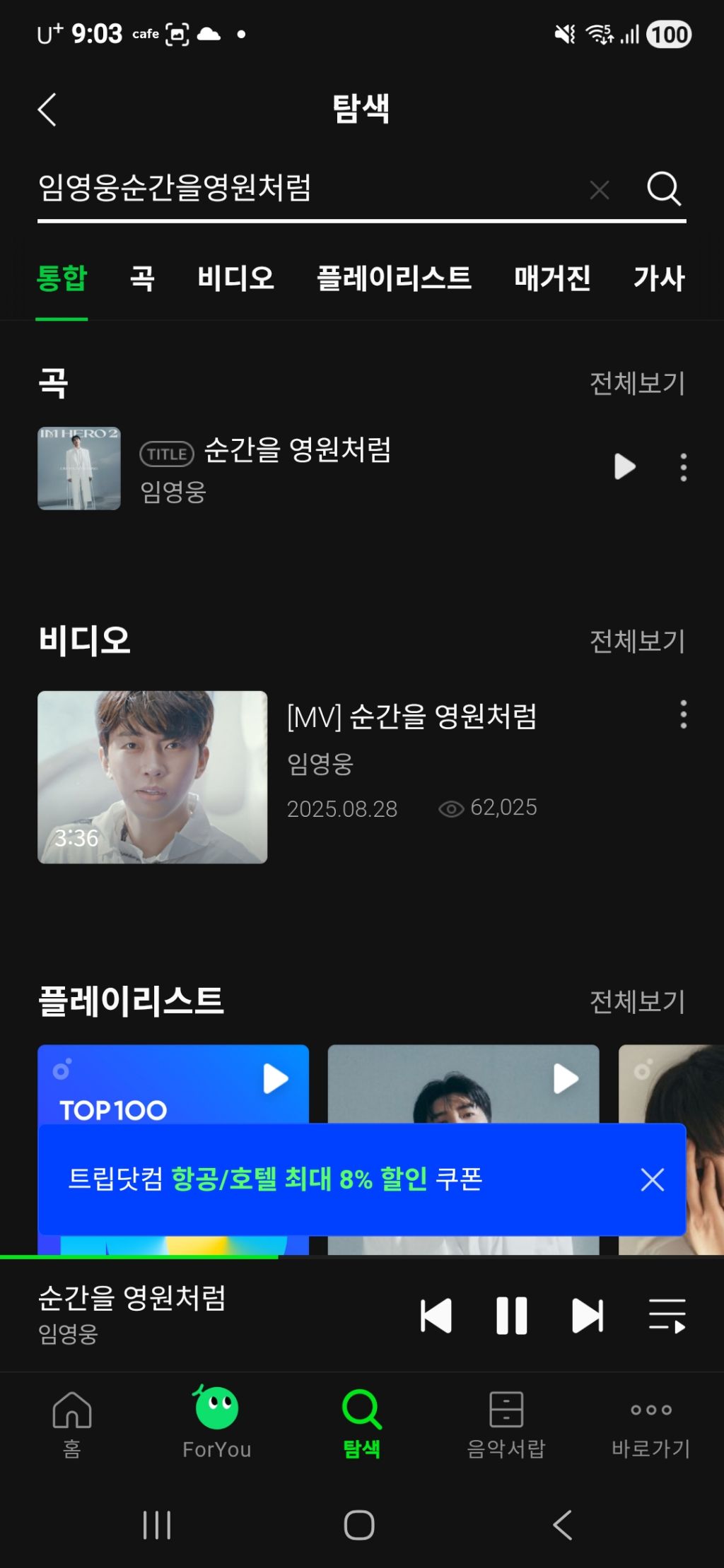724x1568 pixels.
Task: Open more options for song 순간을 영원처럼
Action: click(x=683, y=467)
